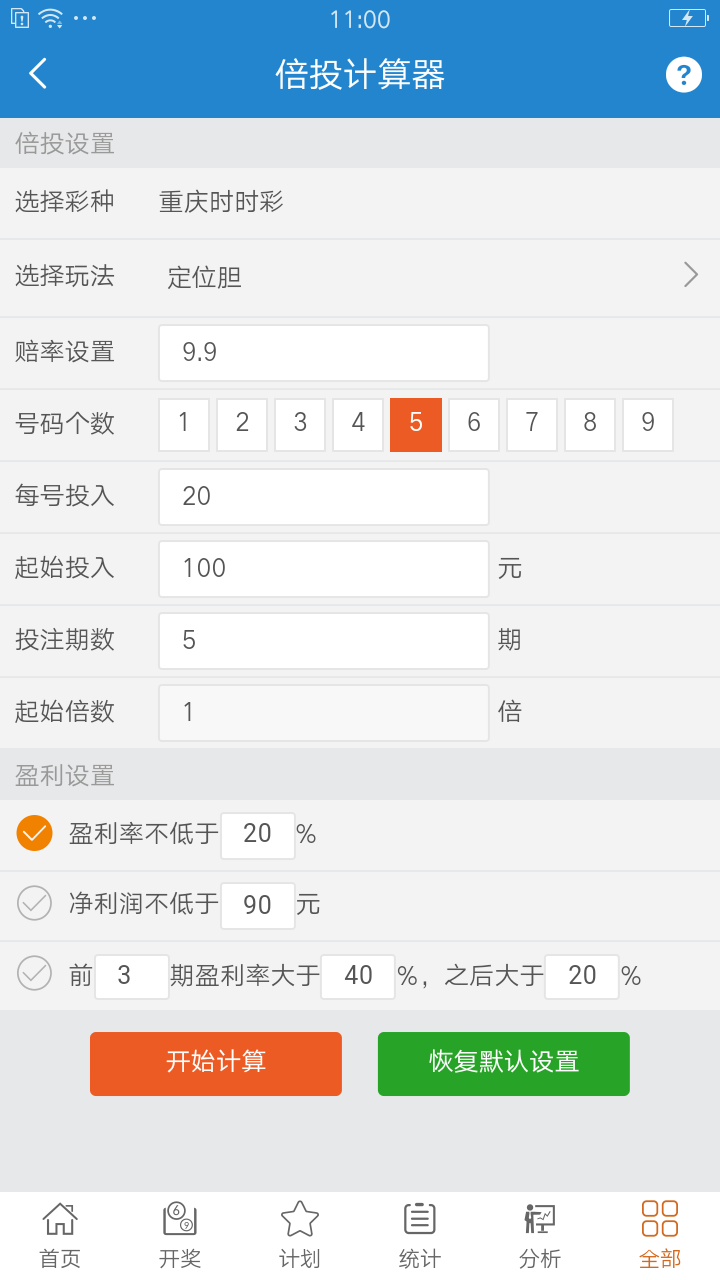
Task: Edit the 投注期数 field
Action: click(324, 641)
